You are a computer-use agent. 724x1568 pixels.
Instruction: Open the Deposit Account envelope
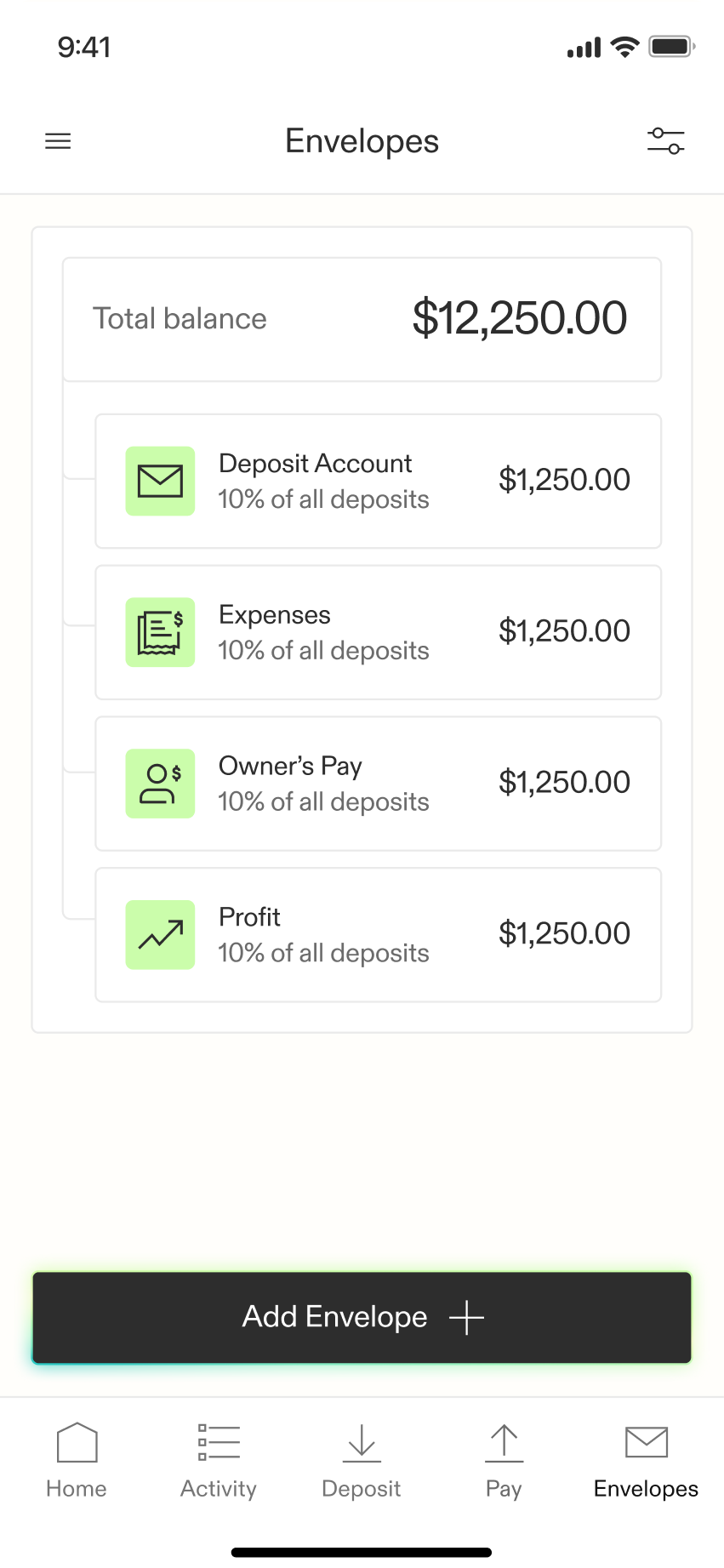point(379,482)
